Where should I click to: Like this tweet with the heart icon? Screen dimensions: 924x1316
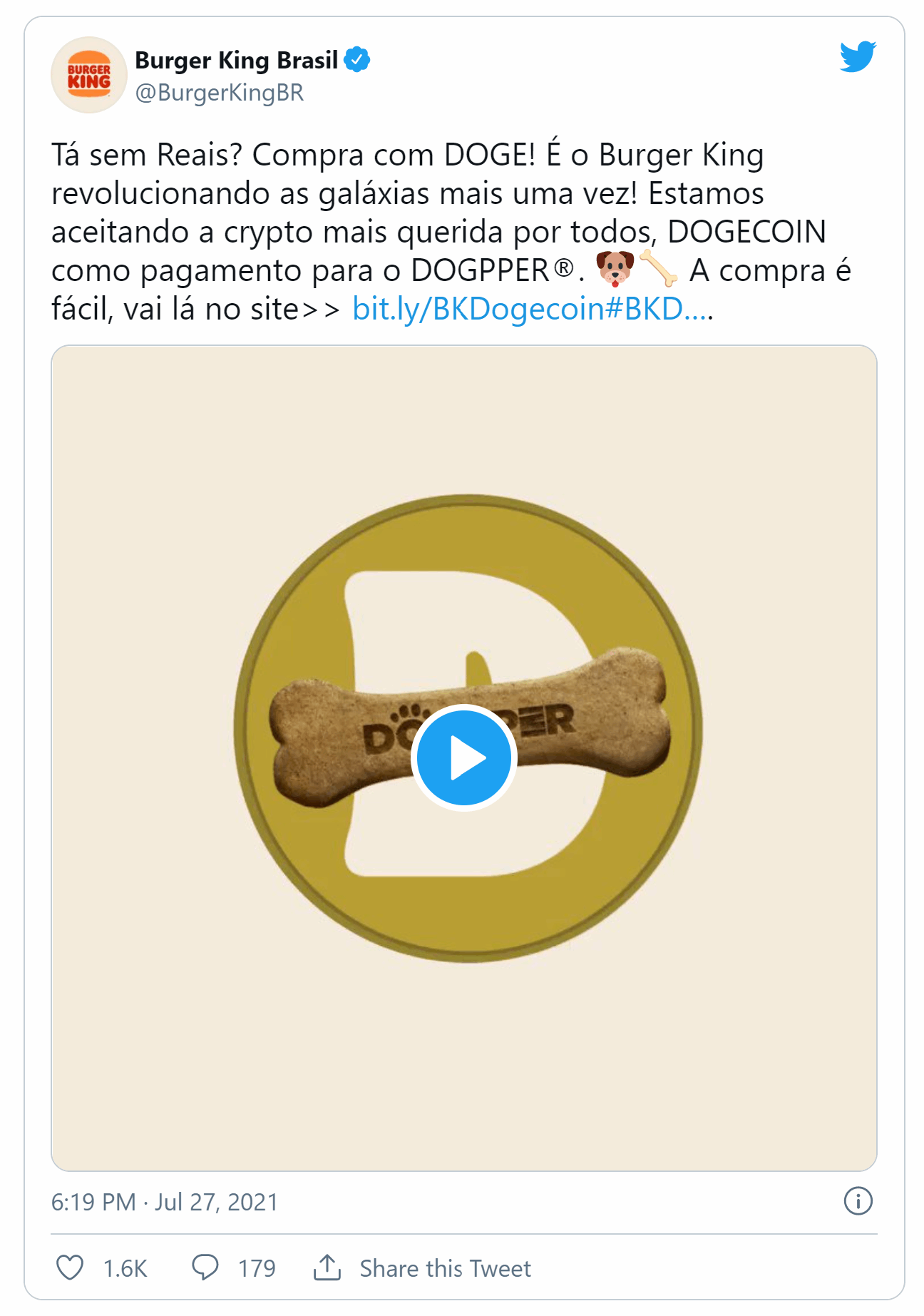[x=70, y=1267]
